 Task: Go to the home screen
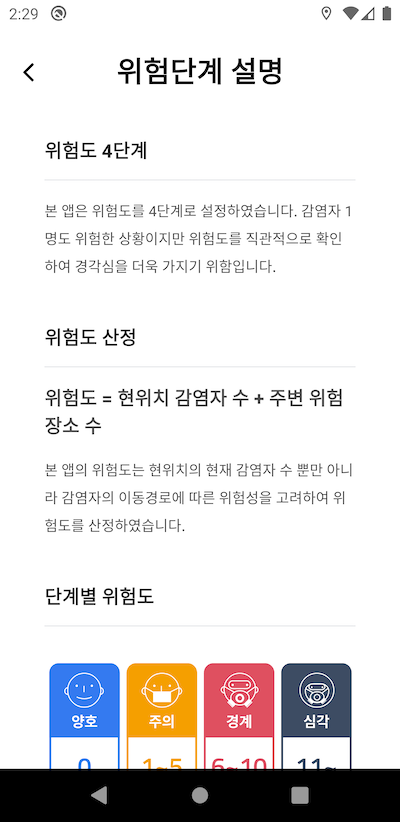(x=200, y=795)
